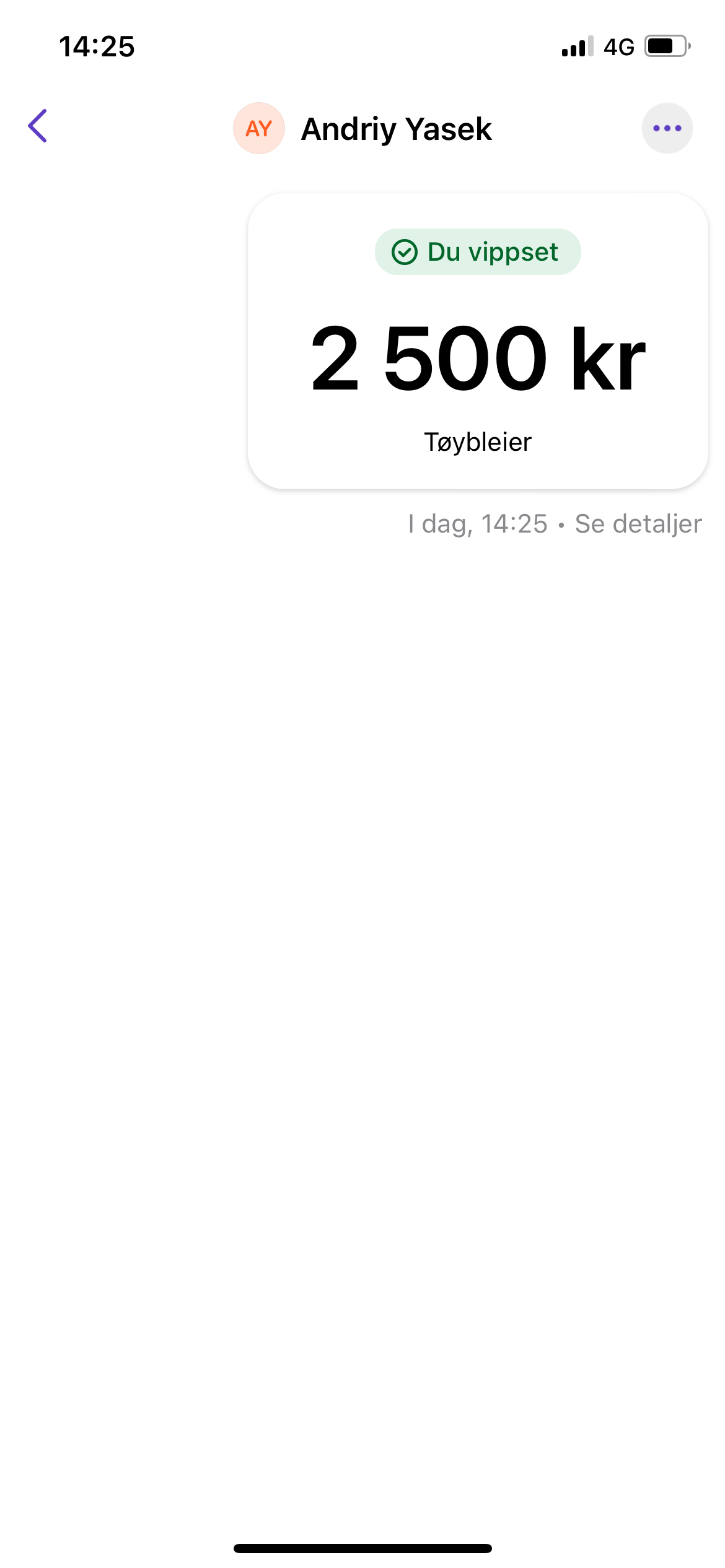The image size is (725, 1568).
Task: View Andriy Yasek's profile from header
Action: coord(362,129)
